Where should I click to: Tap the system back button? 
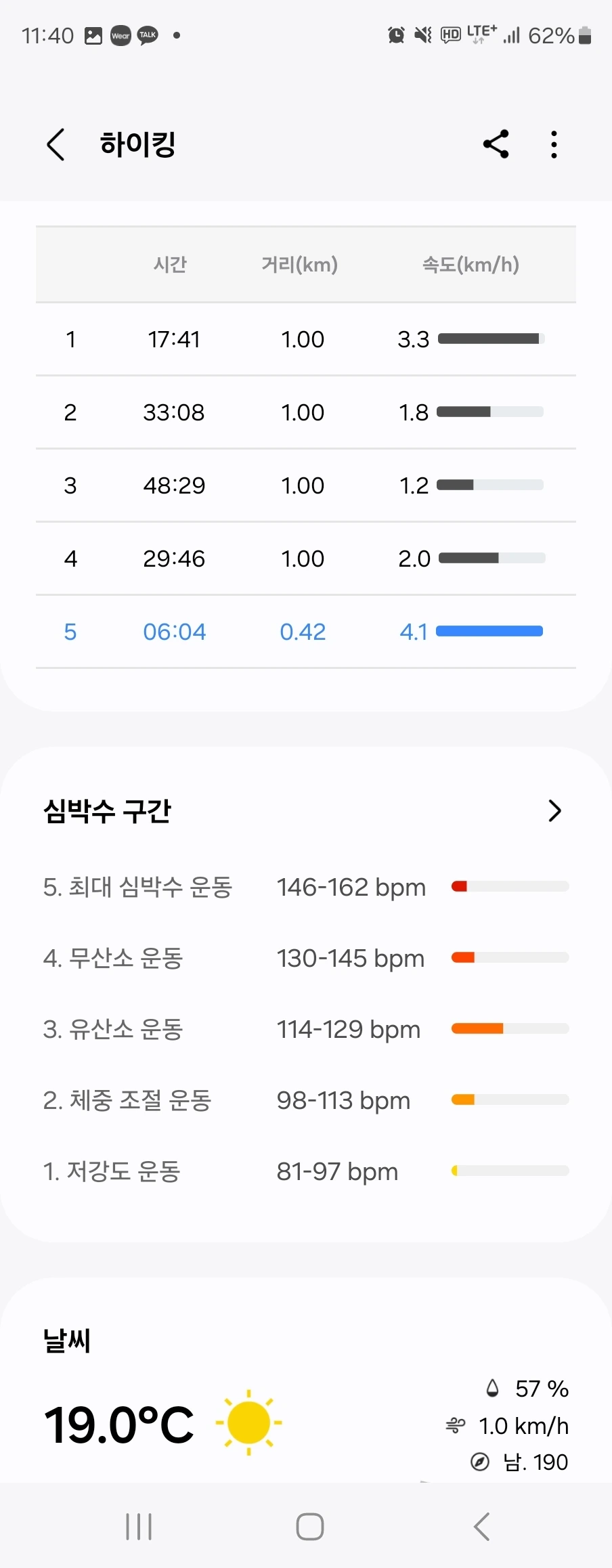tap(481, 1526)
